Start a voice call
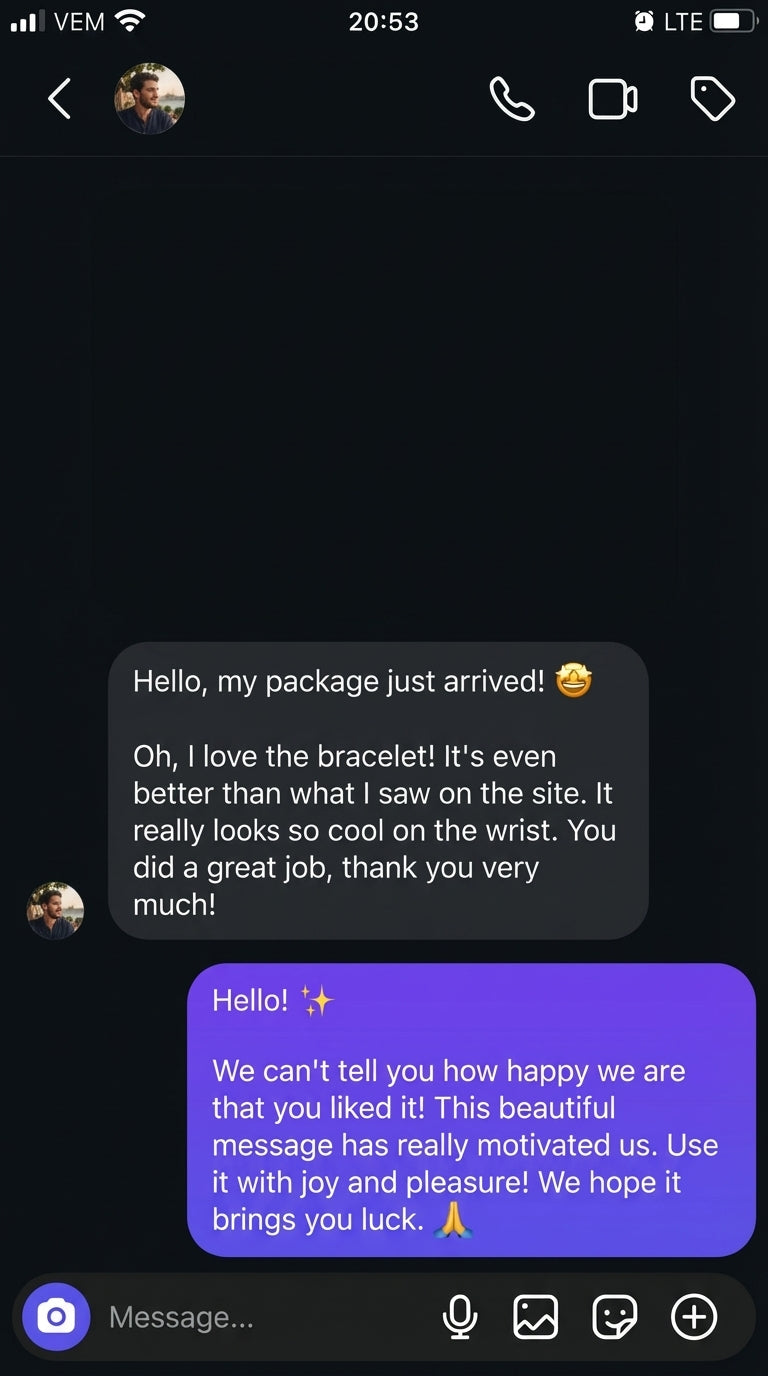This screenshot has height=1376, width=768. pos(512,99)
